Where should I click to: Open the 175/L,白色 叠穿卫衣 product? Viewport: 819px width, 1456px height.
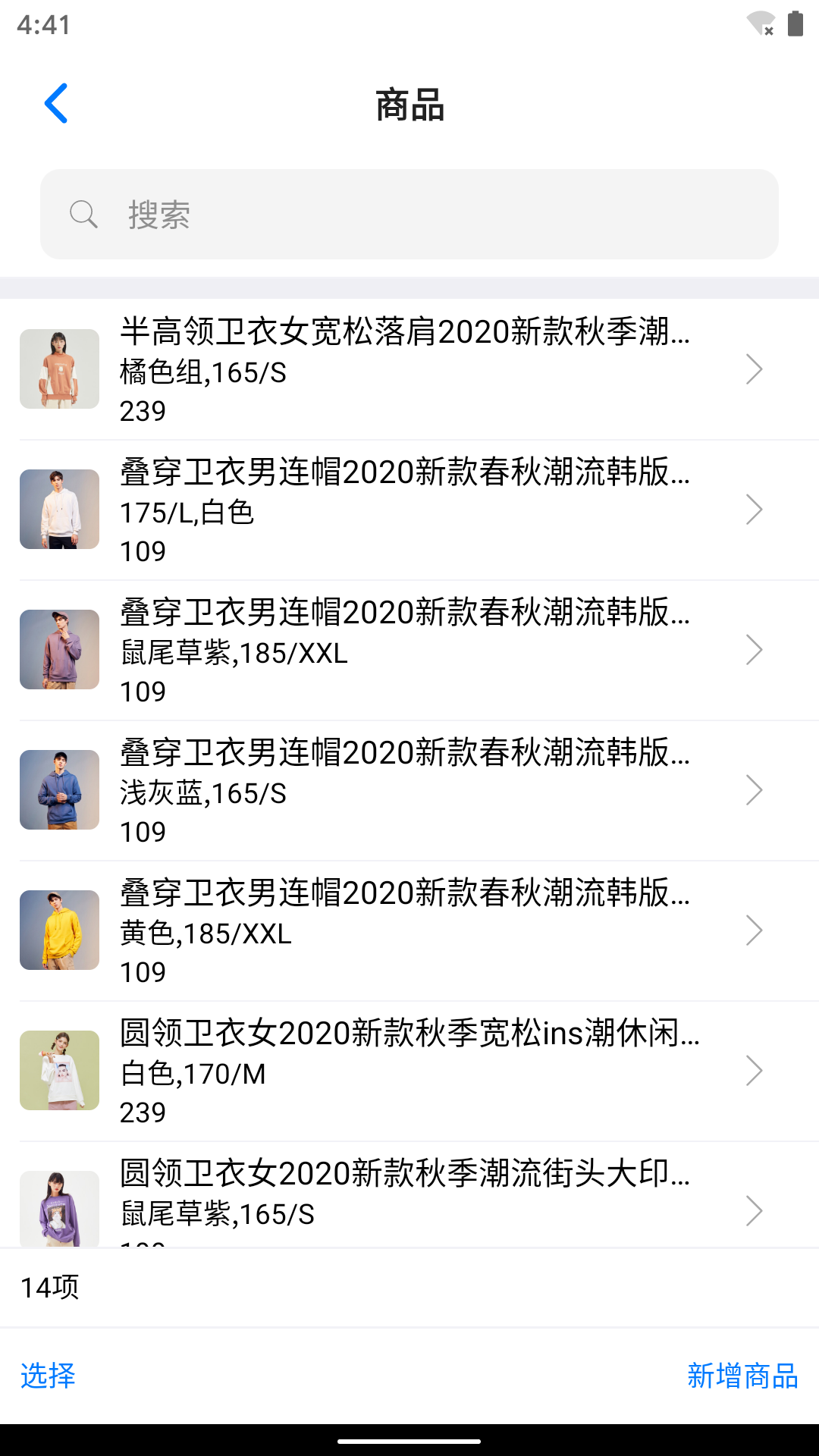409,510
